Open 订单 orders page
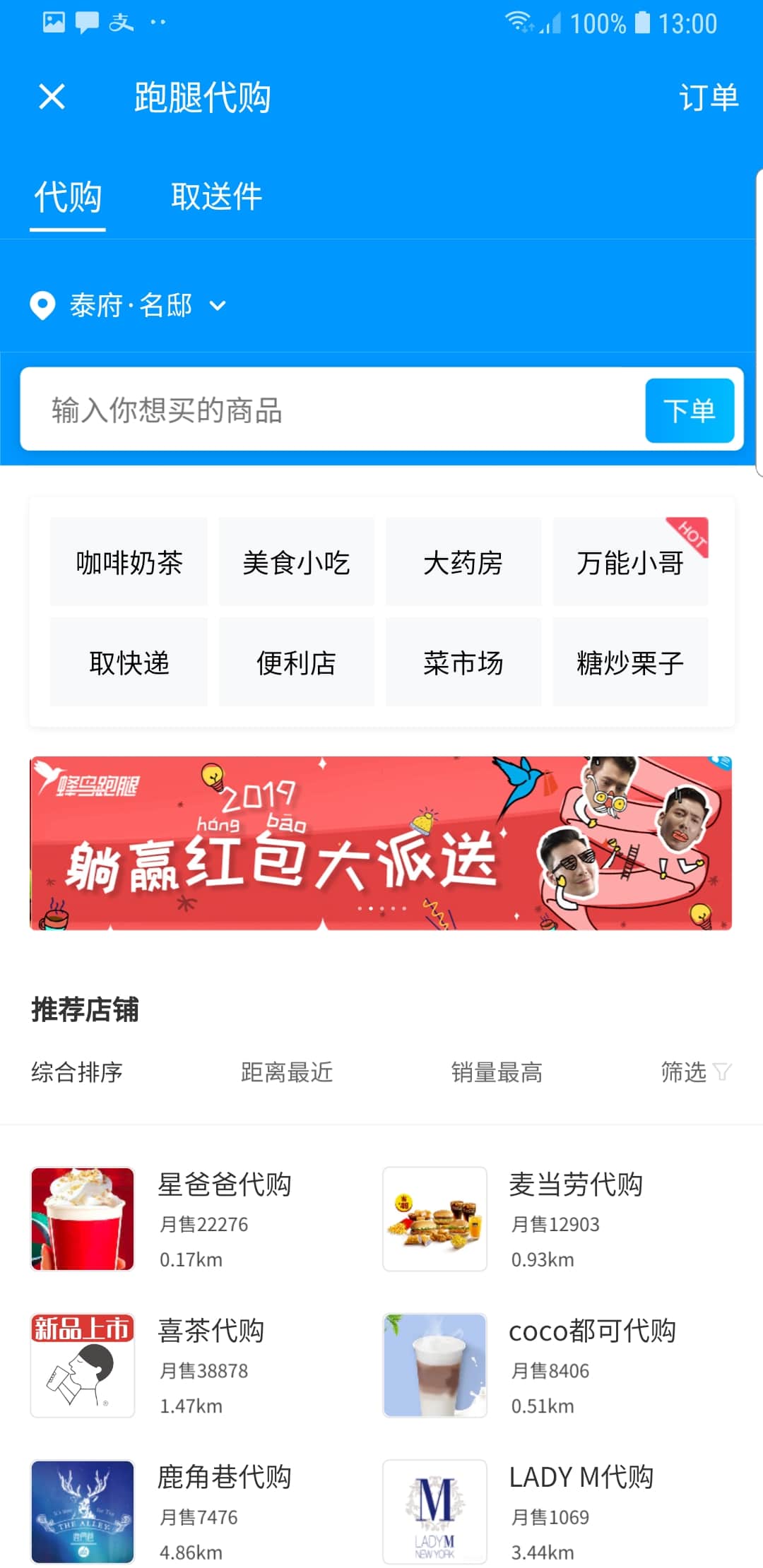This screenshot has width=763, height=1568. point(708,97)
